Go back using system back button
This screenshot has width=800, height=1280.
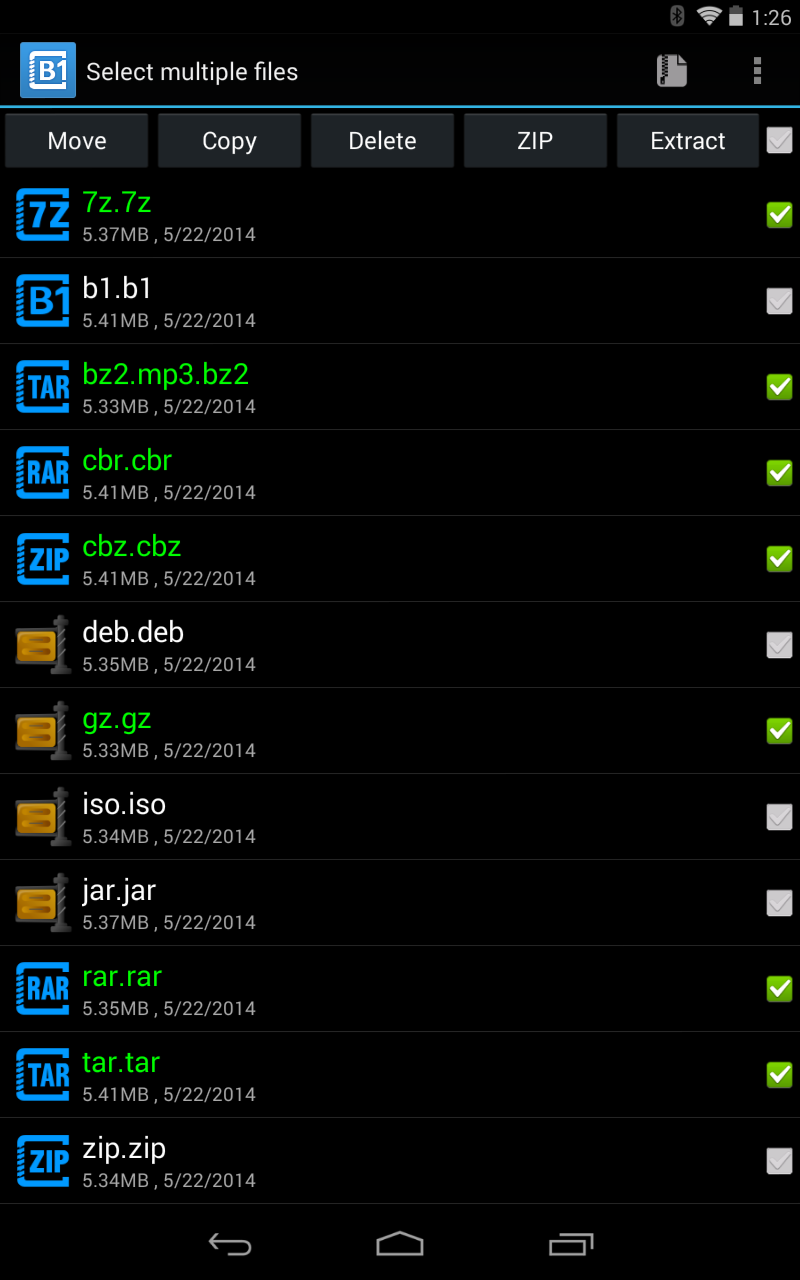pos(229,1244)
